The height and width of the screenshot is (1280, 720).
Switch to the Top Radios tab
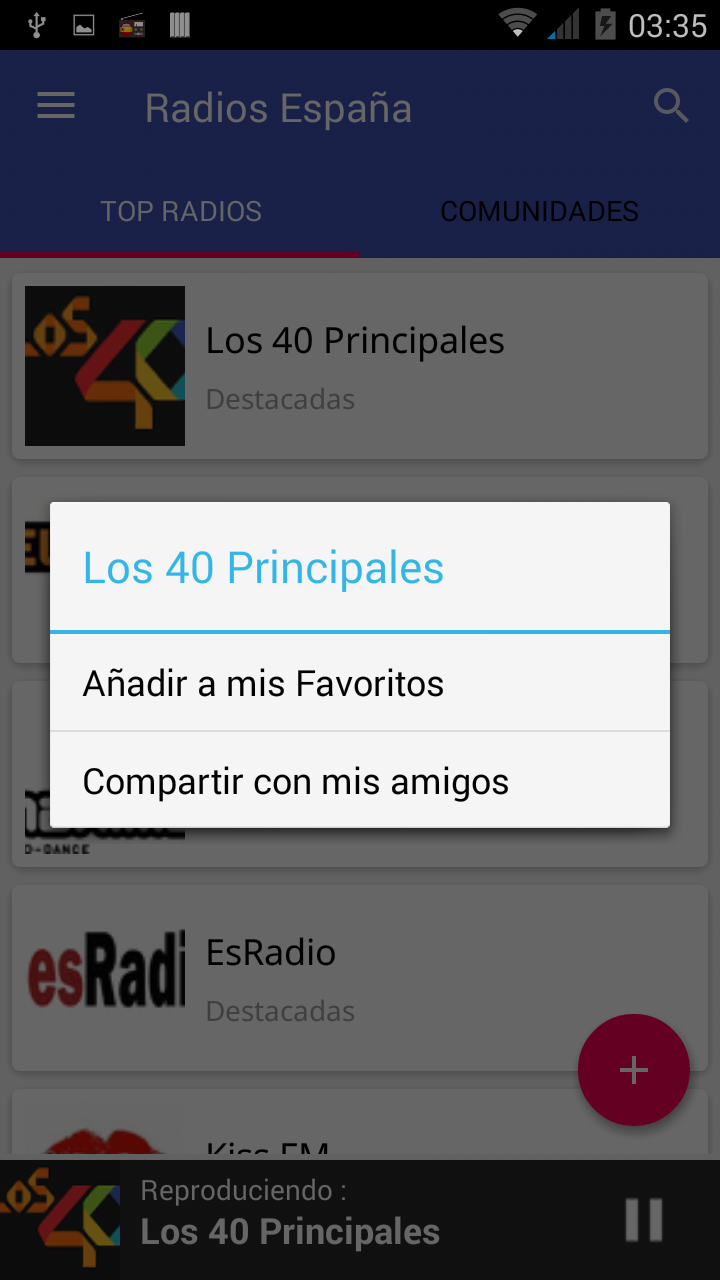click(x=181, y=212)
